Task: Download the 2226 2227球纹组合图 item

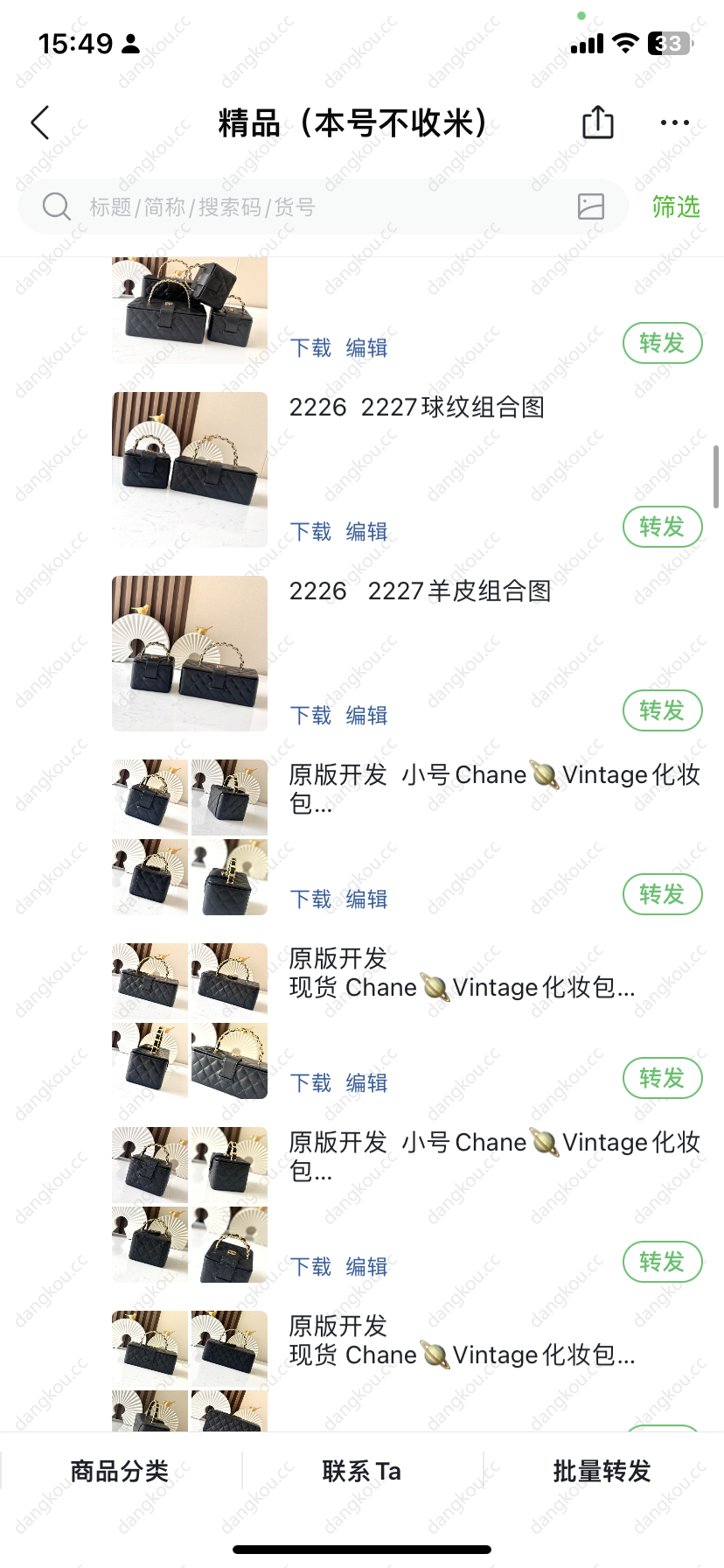Action: (310, 532)
